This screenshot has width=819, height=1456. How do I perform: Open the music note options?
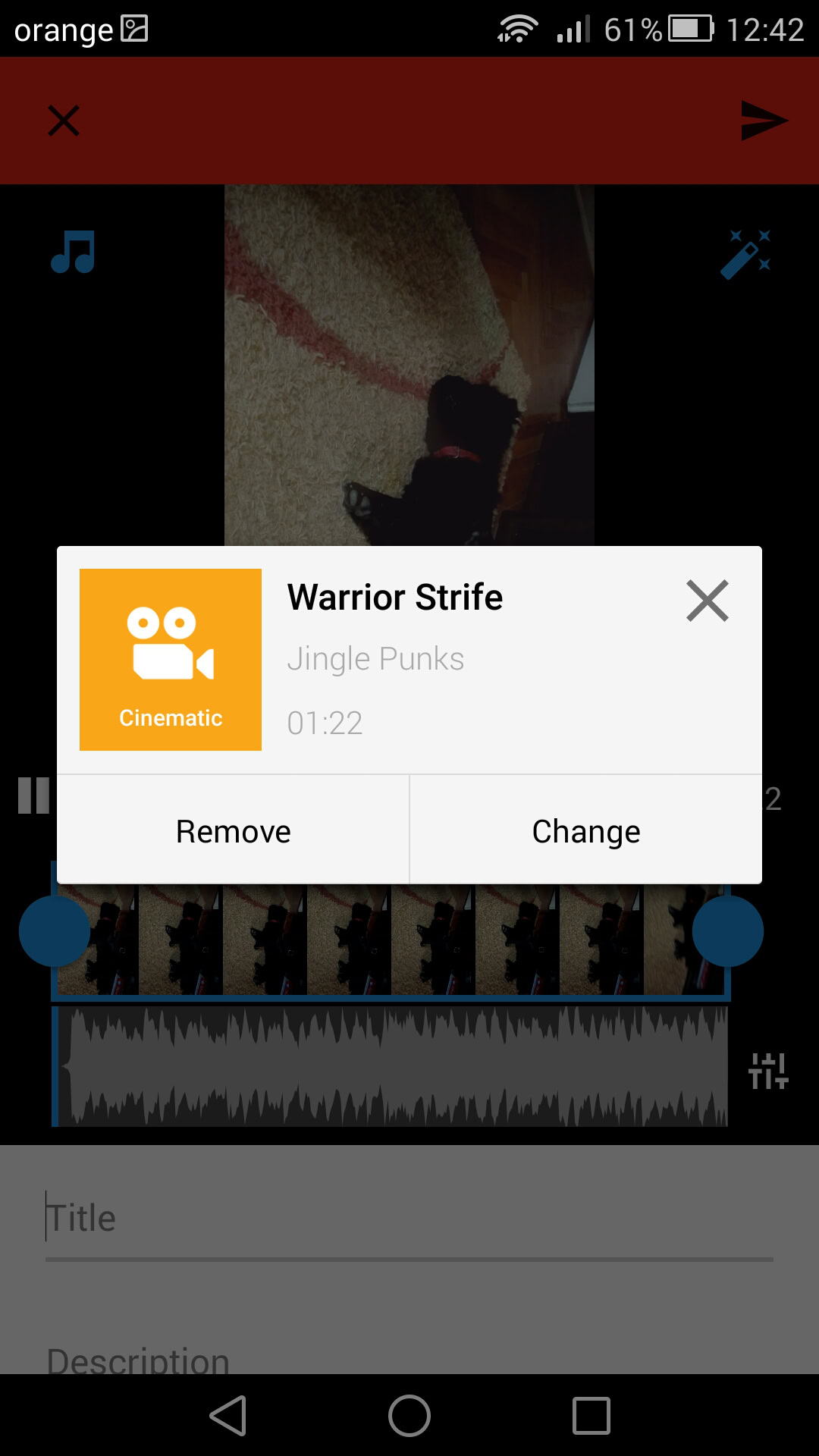[73, 252]
